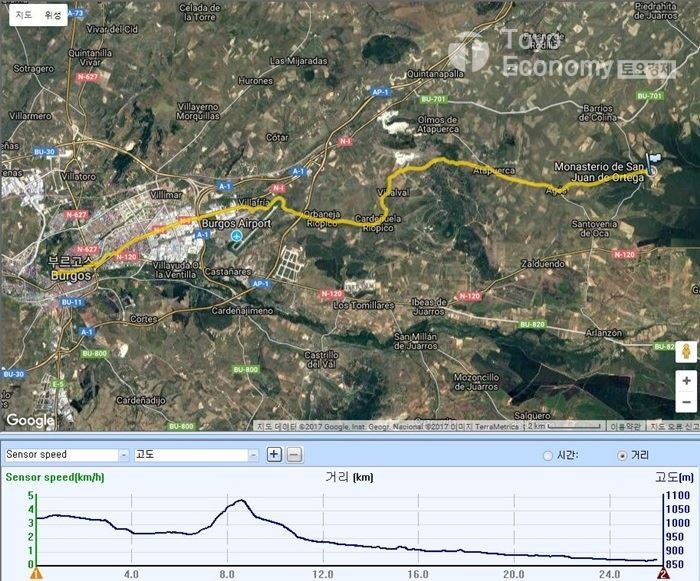
Task: Open the 지도 오류 신고 link
Action: [x=678, y=426]
